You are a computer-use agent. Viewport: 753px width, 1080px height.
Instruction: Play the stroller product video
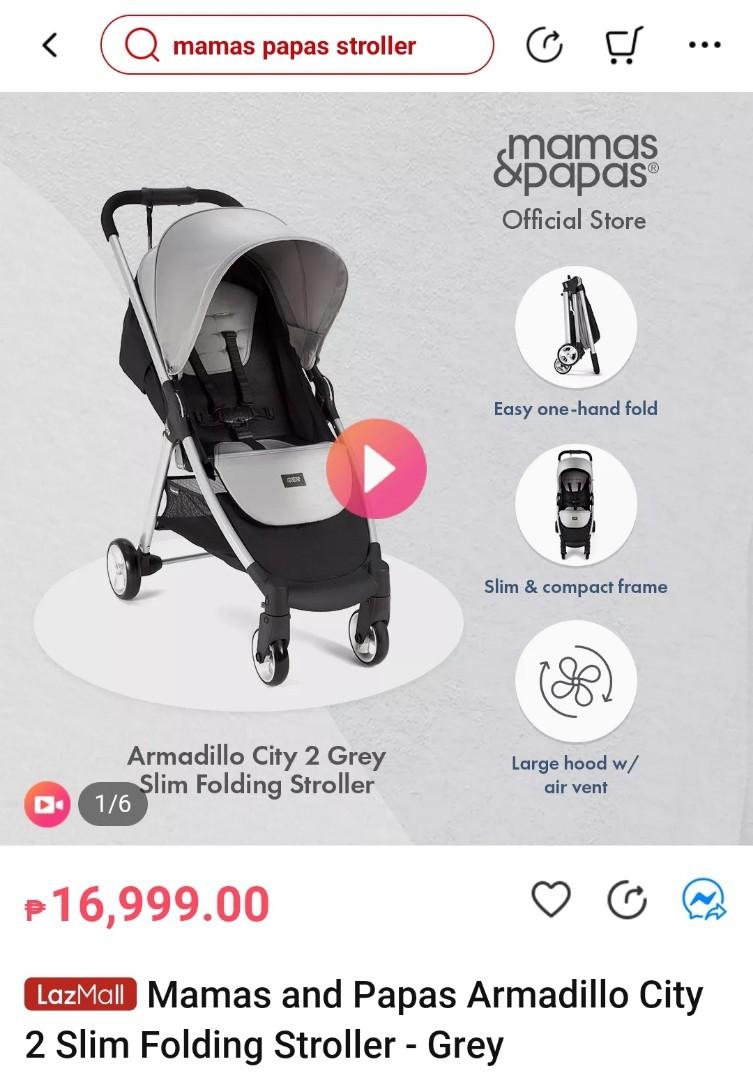pyautogui.click(x=376, y=469)
